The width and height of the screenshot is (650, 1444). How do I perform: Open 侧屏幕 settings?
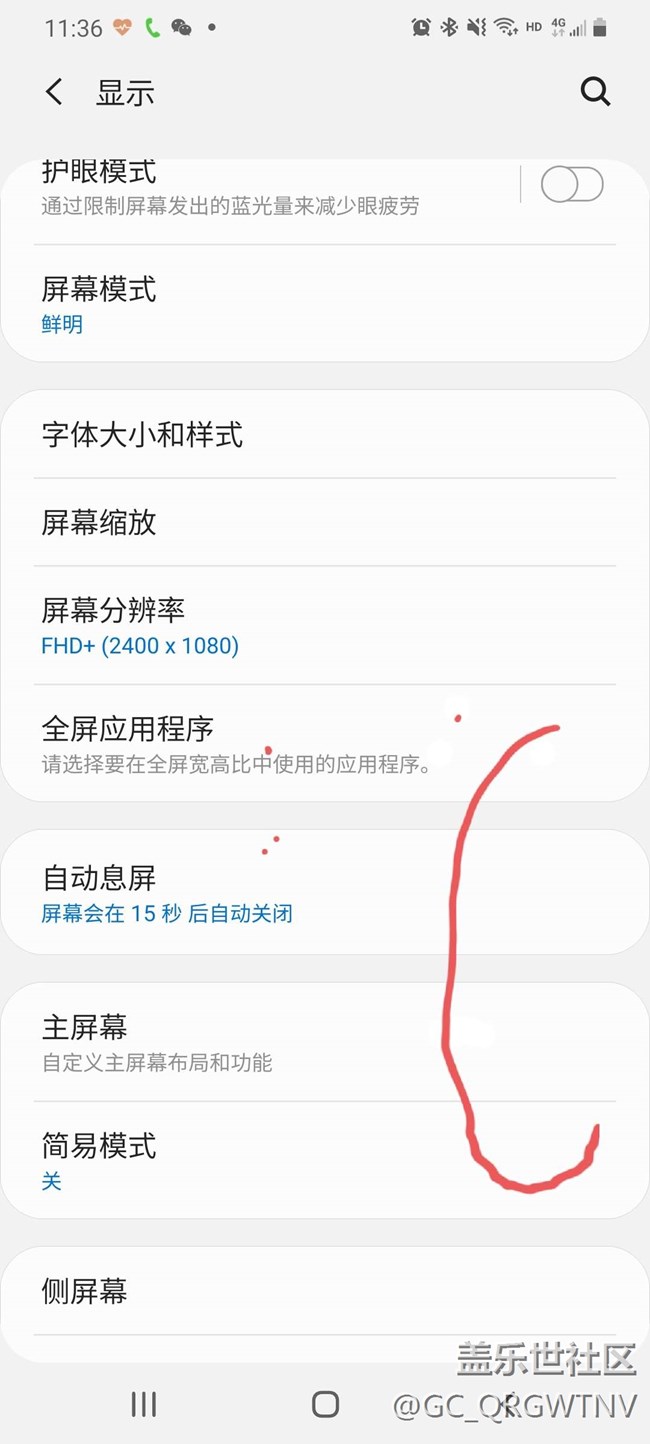click(300, 1291)
